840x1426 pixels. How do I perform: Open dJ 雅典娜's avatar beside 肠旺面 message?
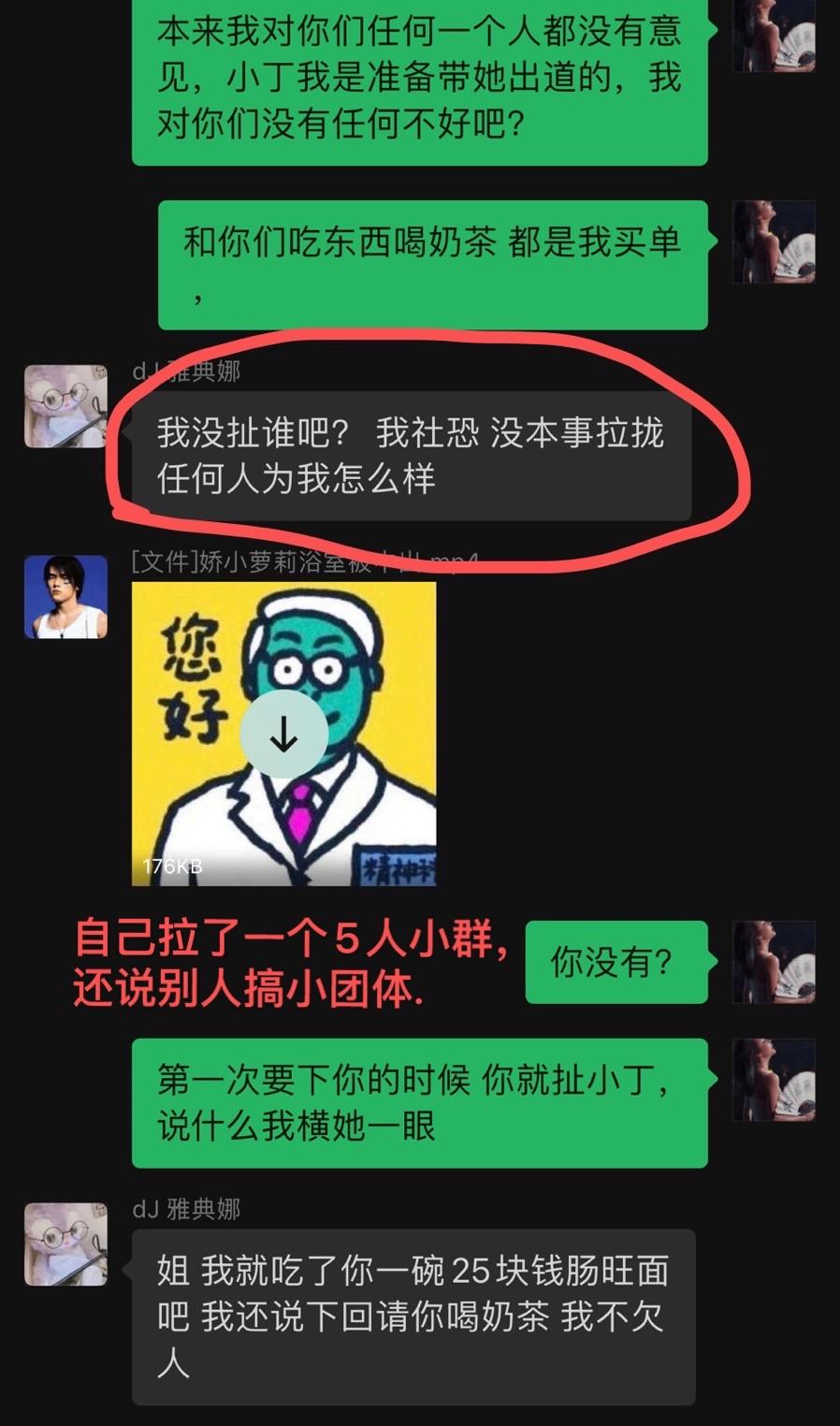(x=65, y=1244)
